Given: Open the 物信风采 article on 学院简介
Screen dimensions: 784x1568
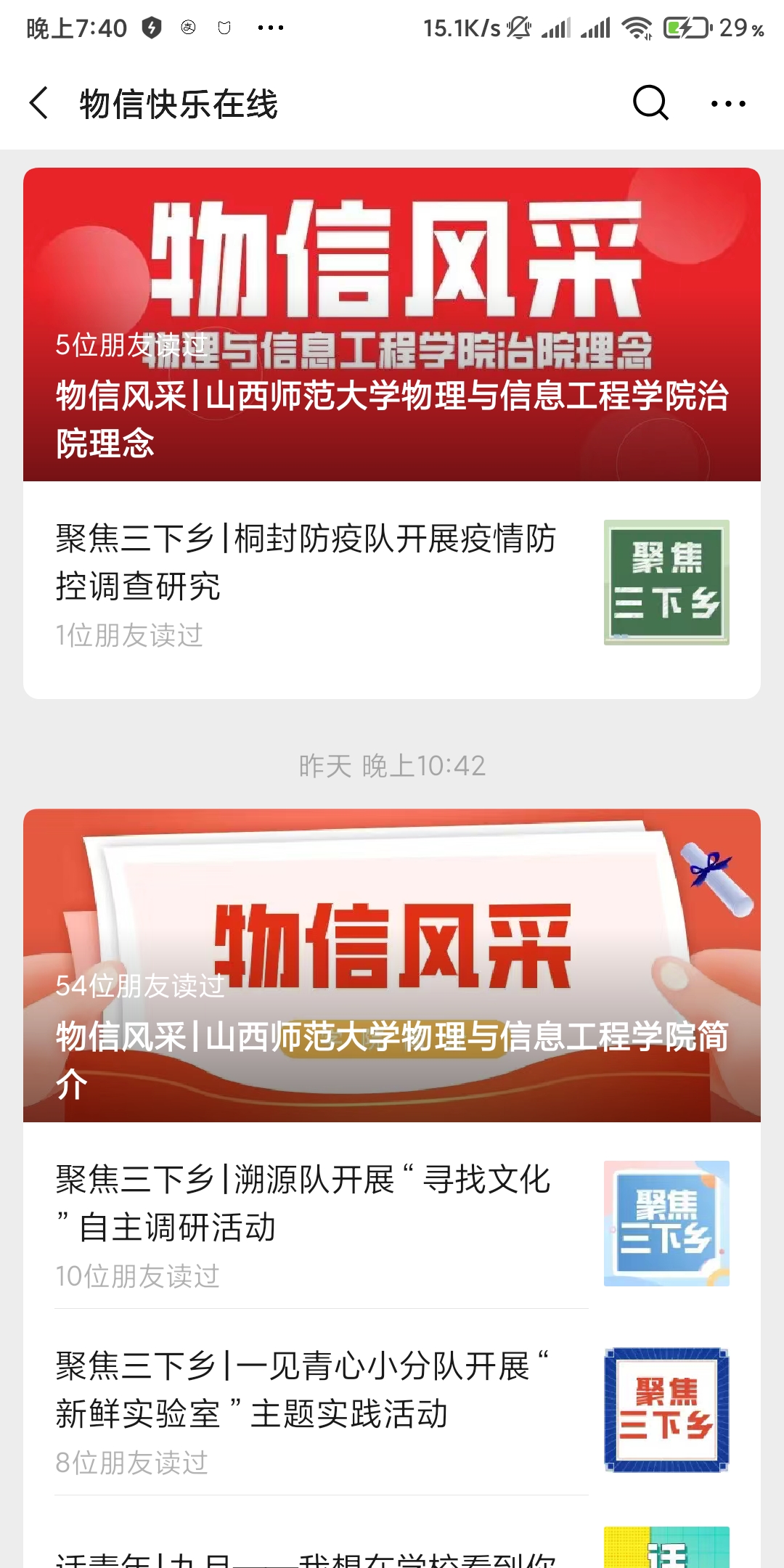Looking at the screenshot, I should point(392,965).
